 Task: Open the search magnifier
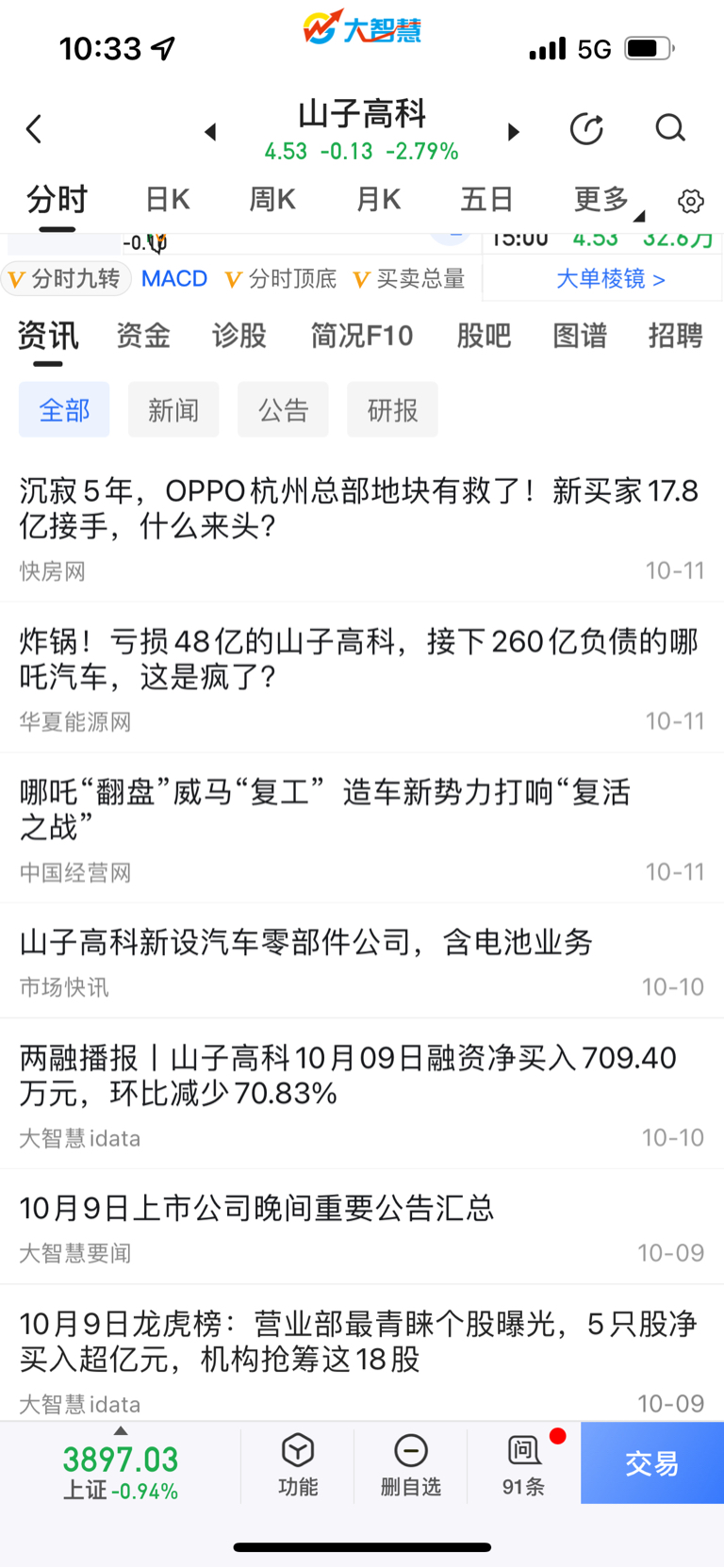(670, 128)
